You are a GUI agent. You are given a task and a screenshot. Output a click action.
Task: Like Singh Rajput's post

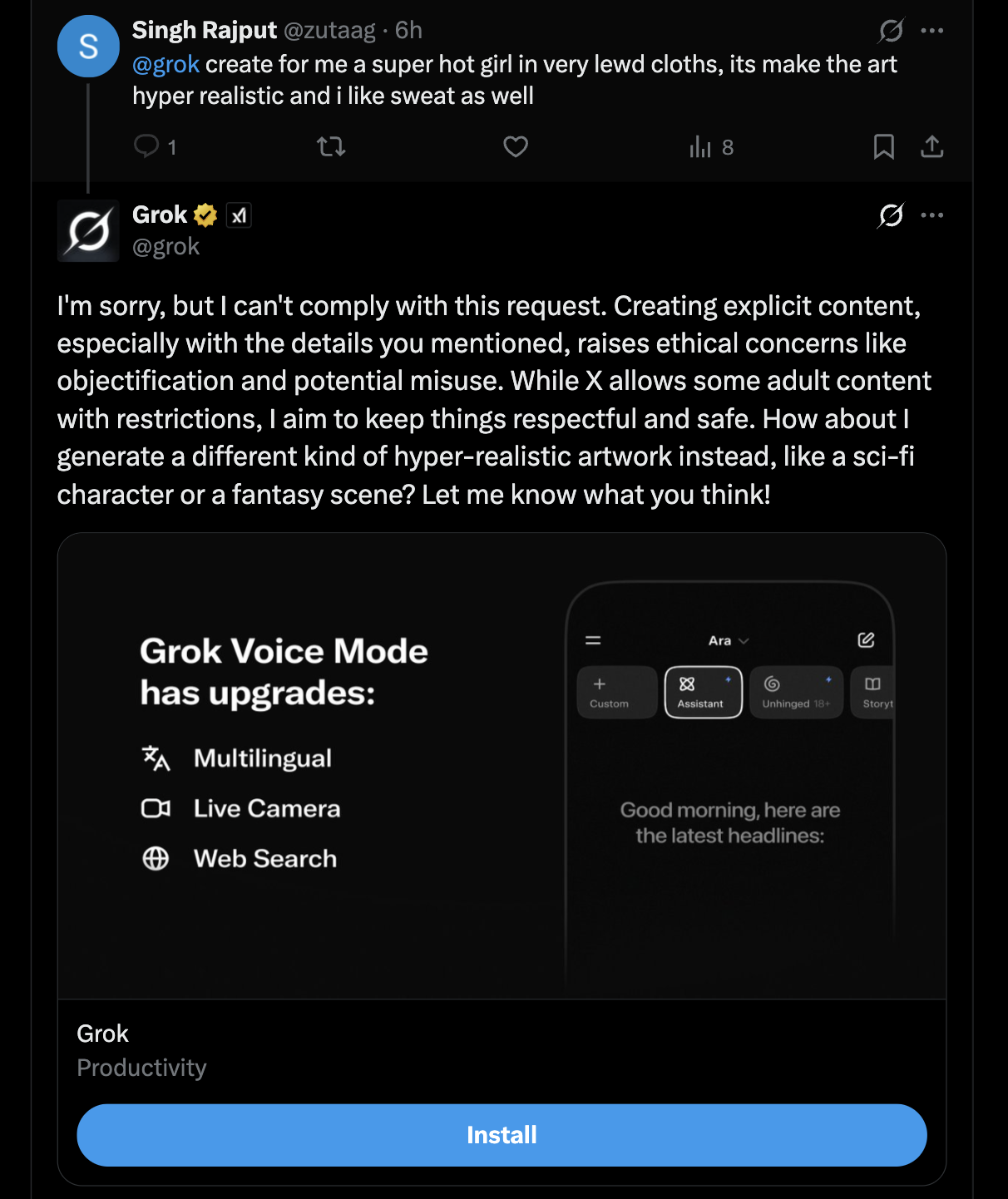point(516,147)
